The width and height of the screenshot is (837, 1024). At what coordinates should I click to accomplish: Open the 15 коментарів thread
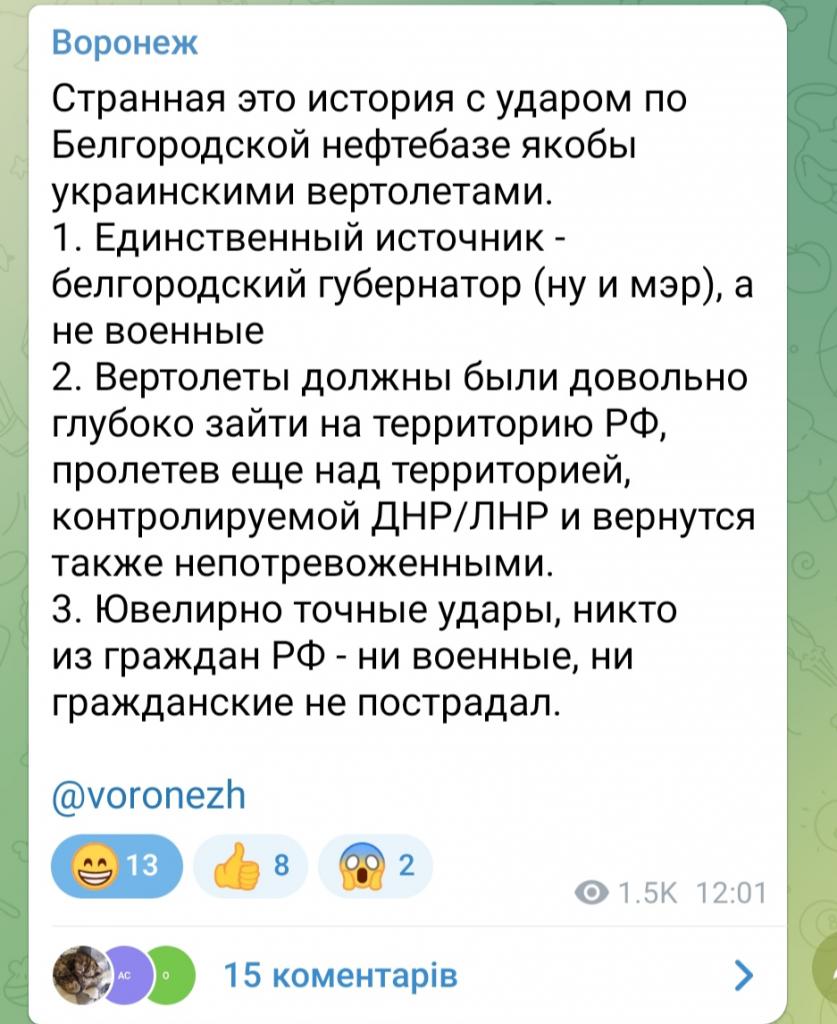(340, 975)
